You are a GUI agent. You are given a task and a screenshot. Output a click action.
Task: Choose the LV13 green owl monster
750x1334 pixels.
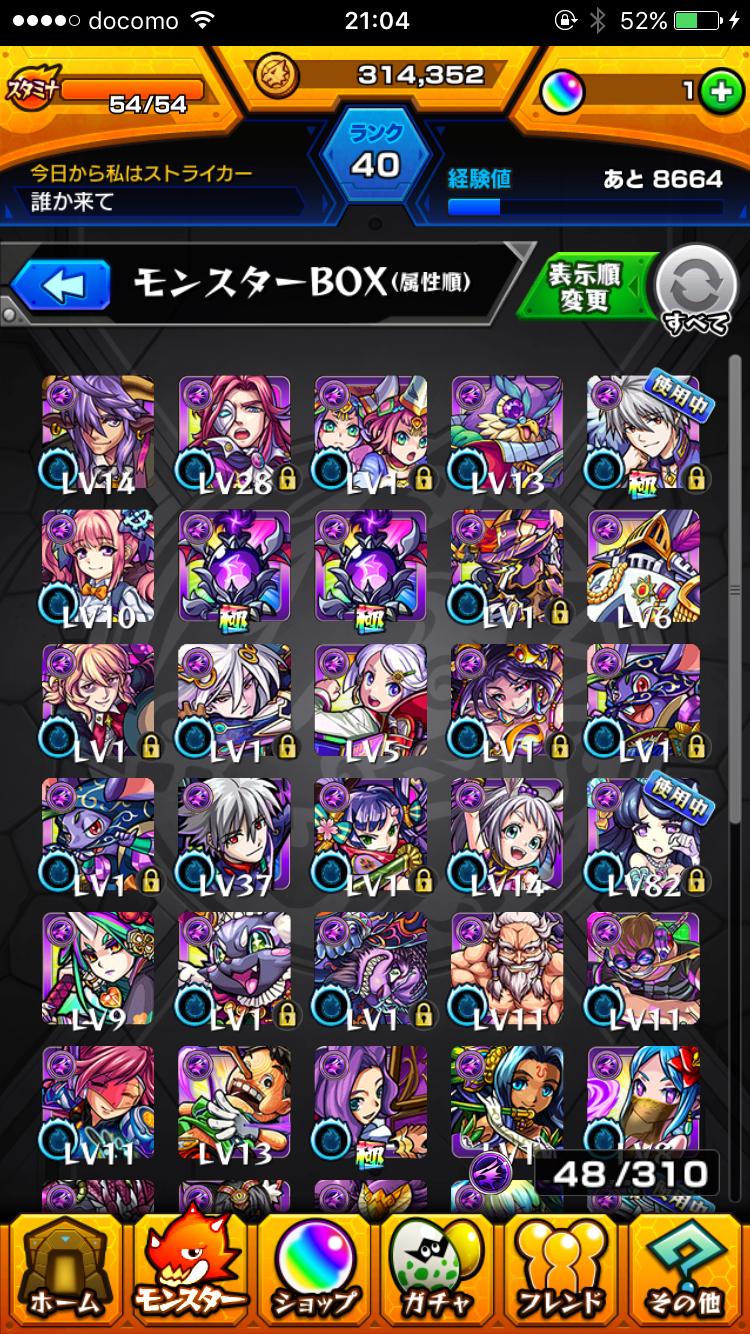tap(507, 434)
